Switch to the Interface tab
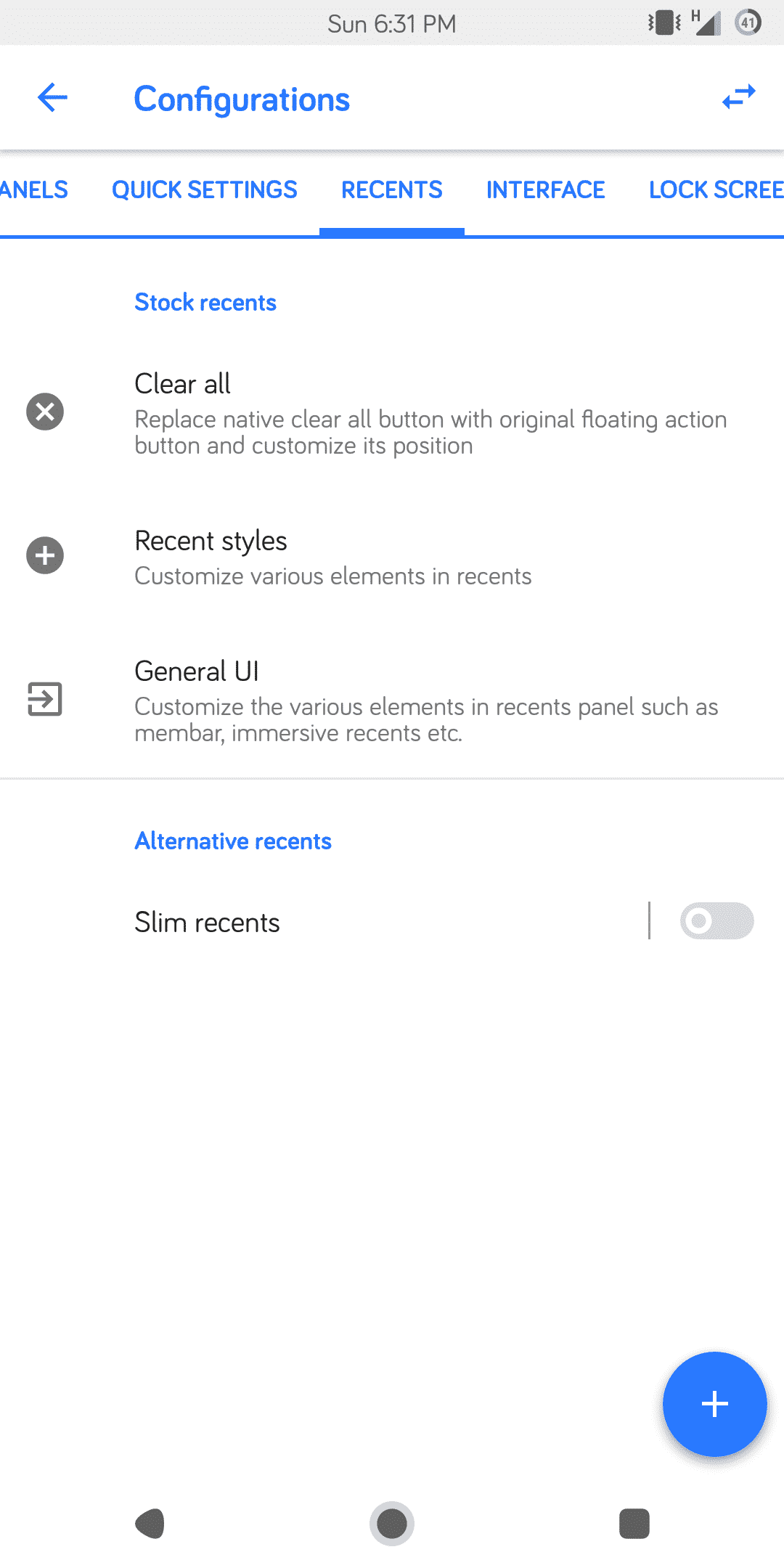This screenshot has height=1568, width=784. 545,190
